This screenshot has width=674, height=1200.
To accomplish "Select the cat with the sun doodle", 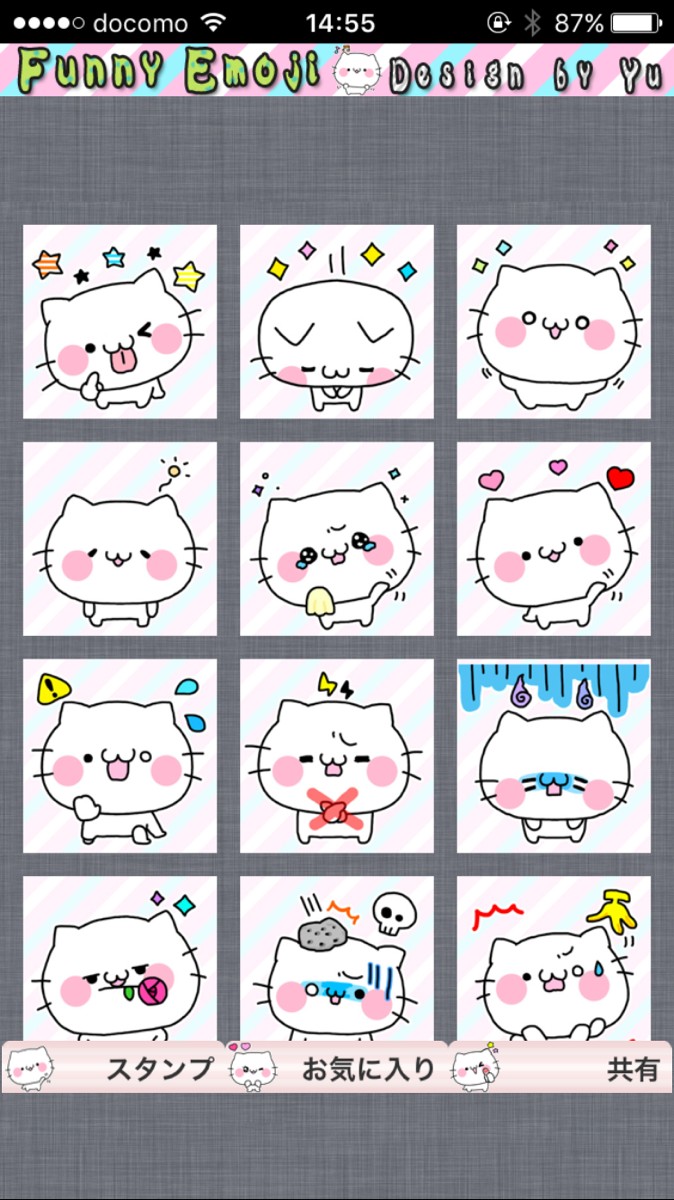I will click(x=120, y=539).
